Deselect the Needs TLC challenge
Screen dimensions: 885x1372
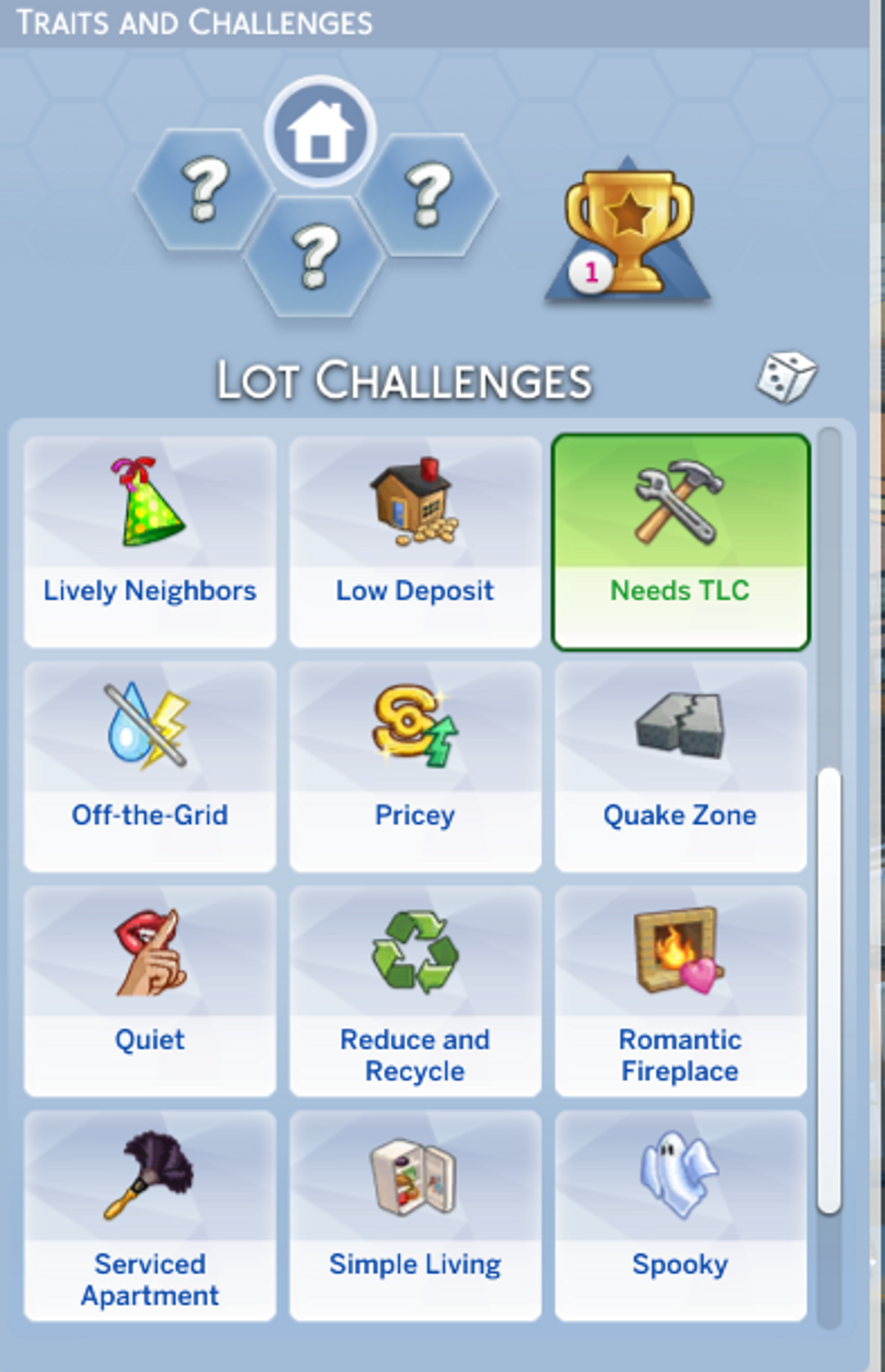click(680, 541)
